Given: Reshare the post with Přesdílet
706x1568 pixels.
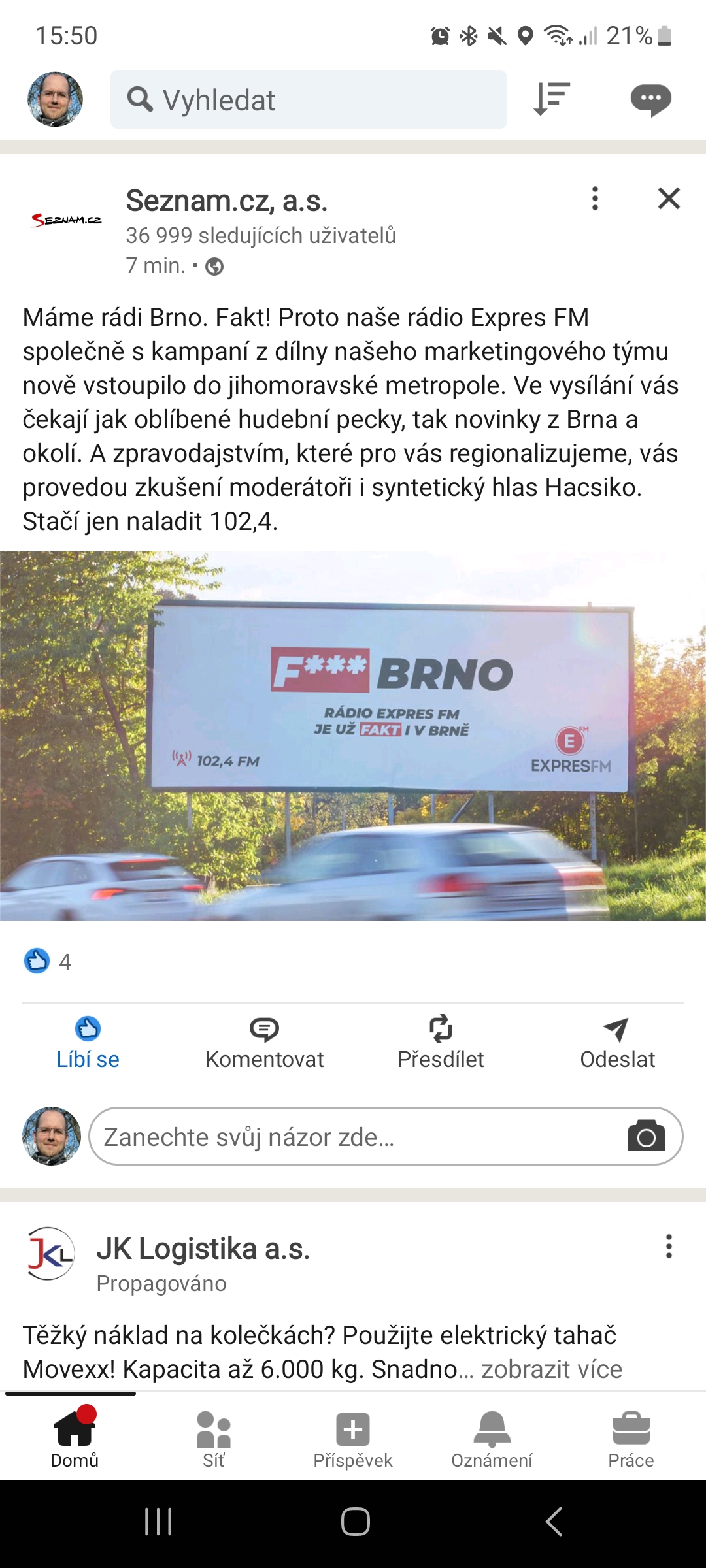Looking at the screenshot, I should click(x=441, y=1042).
